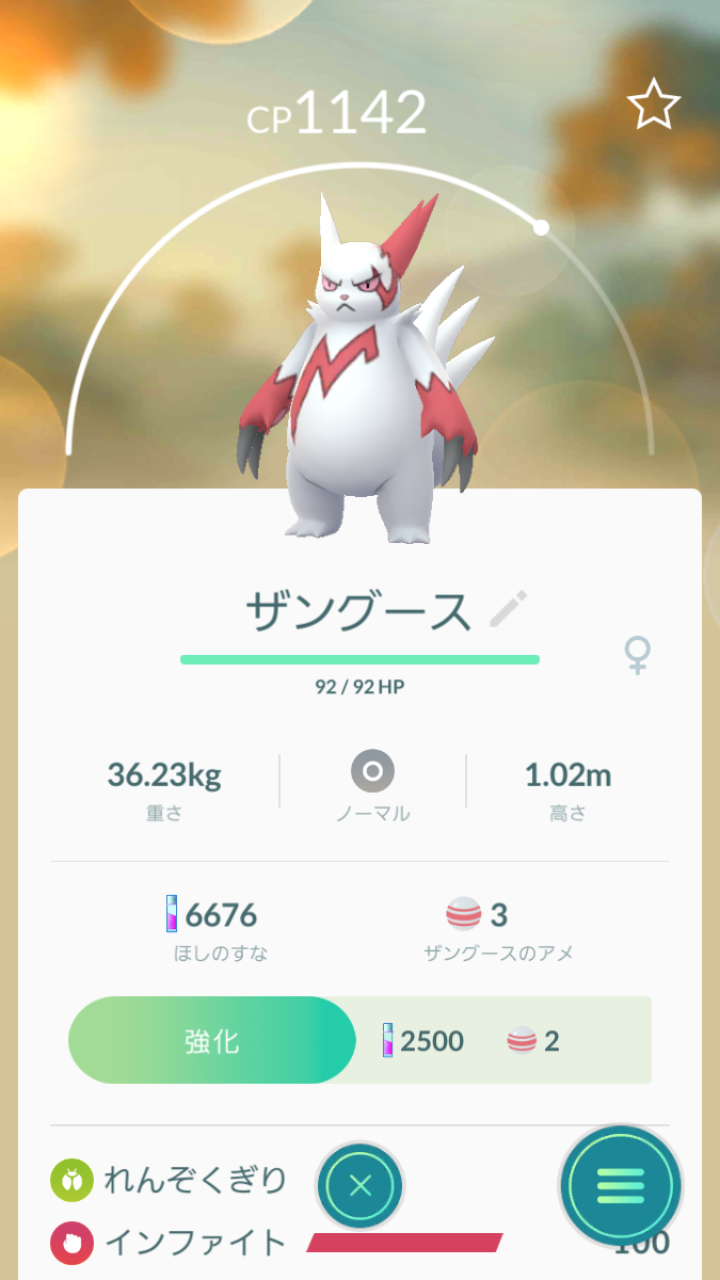Image resolution: width=720 pixels, height=1280 pixels.
Task: Edit the nickname with the pencil icon
Action: (508, 609)
